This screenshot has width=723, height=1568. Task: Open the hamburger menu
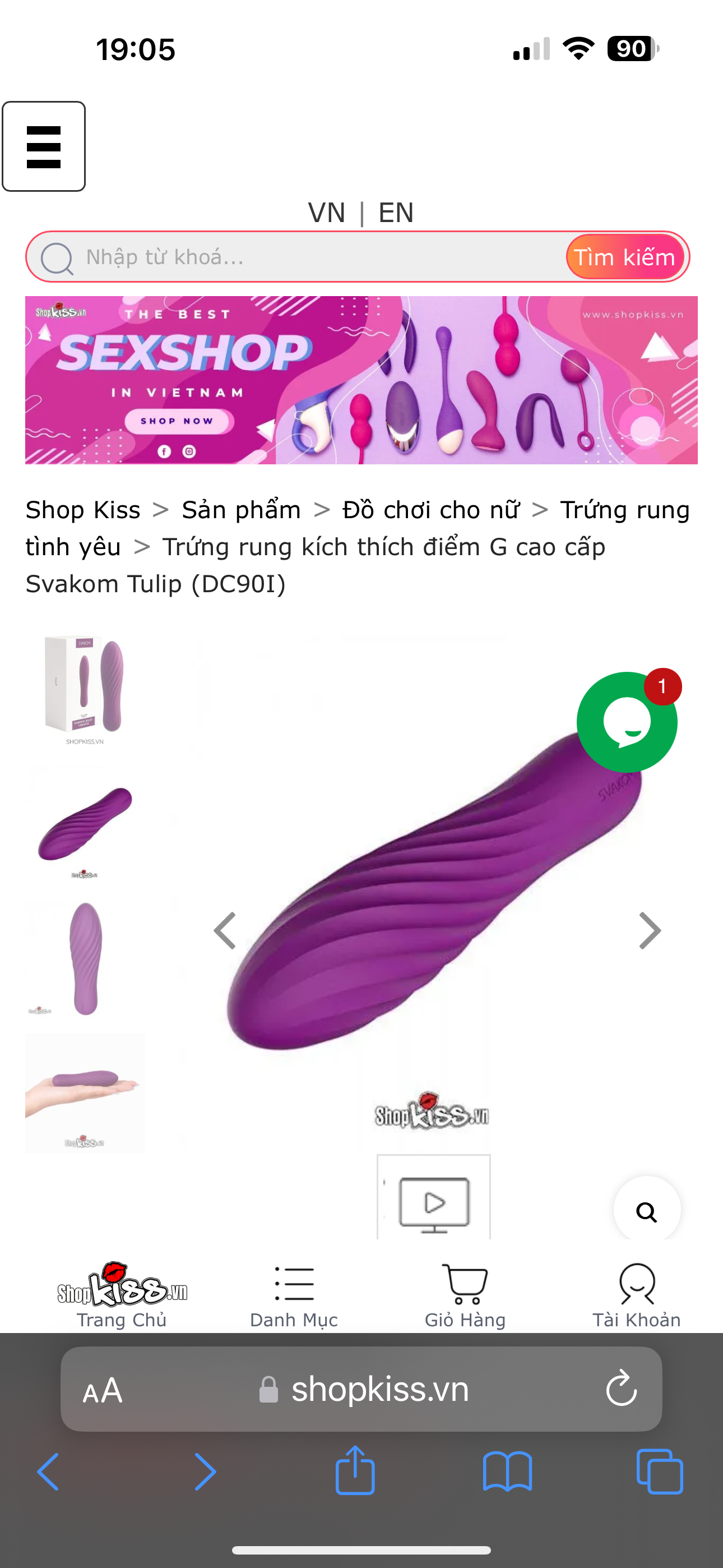tap(44, 147)
